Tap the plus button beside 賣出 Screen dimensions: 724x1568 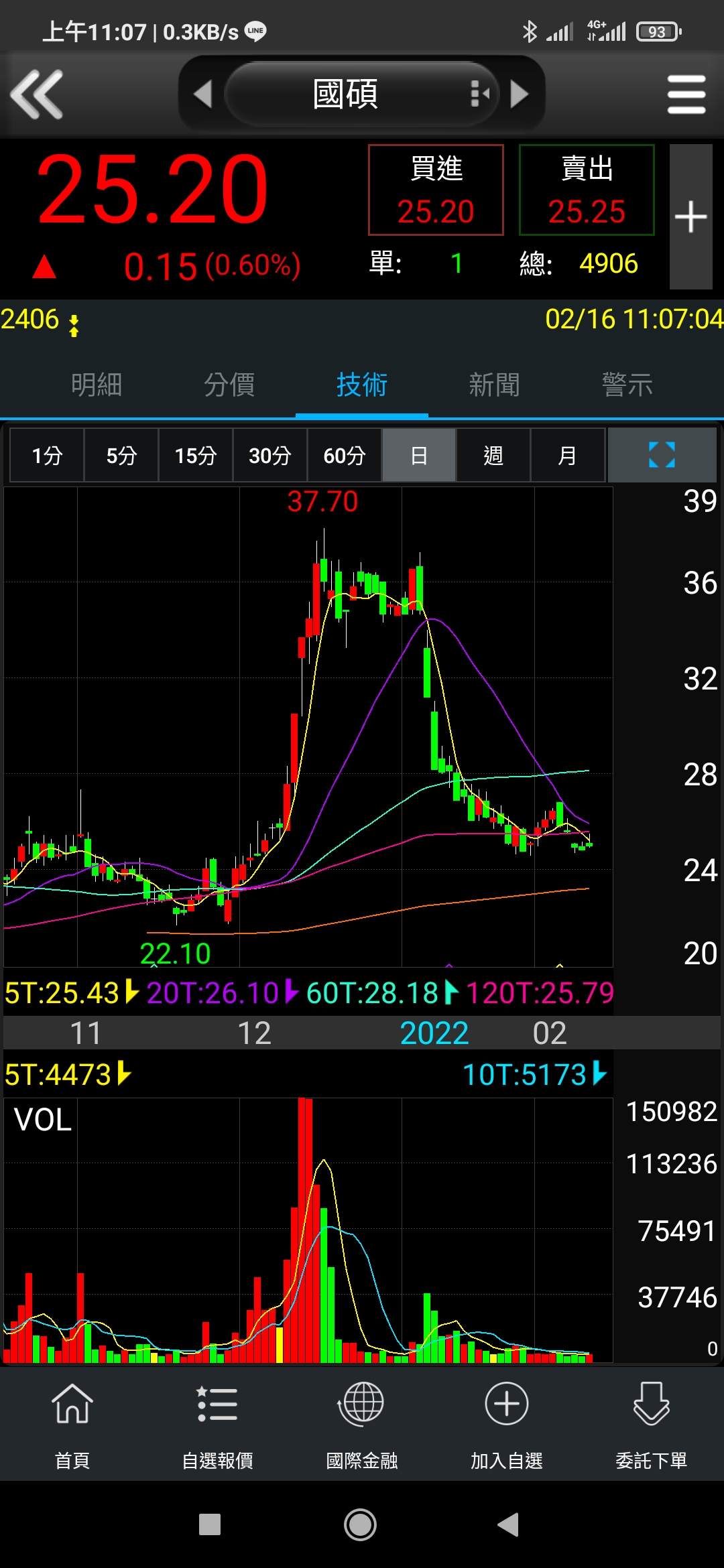(690, 217)
